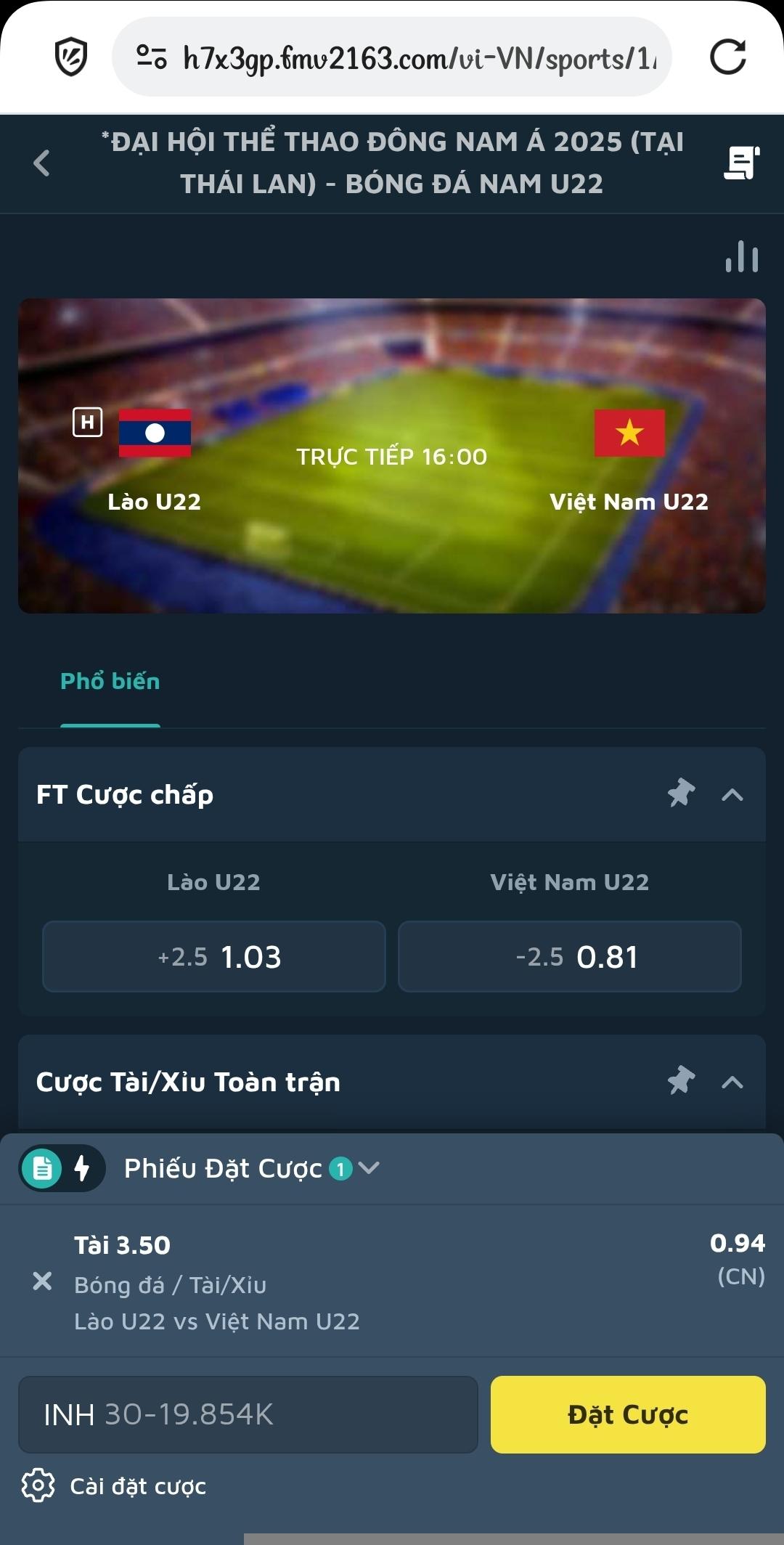The width and height of the screenshot is (784, 1545).
Task: Select Việt Nam U22 -2.5 at 0.81
Action: coord(570,956)
